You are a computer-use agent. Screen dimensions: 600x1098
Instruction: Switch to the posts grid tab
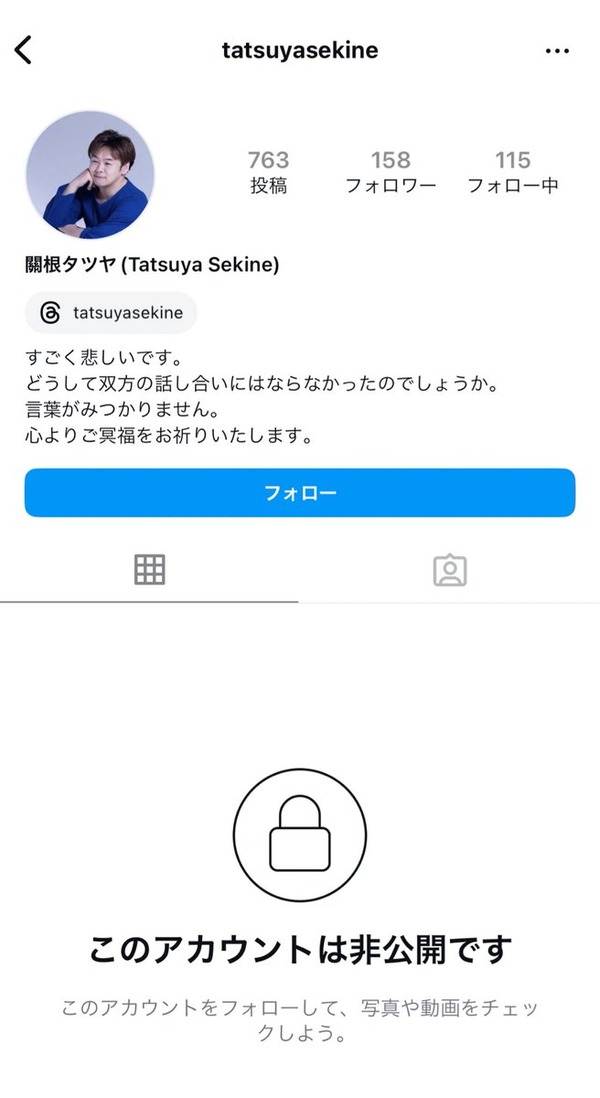[x=149, y=570]
